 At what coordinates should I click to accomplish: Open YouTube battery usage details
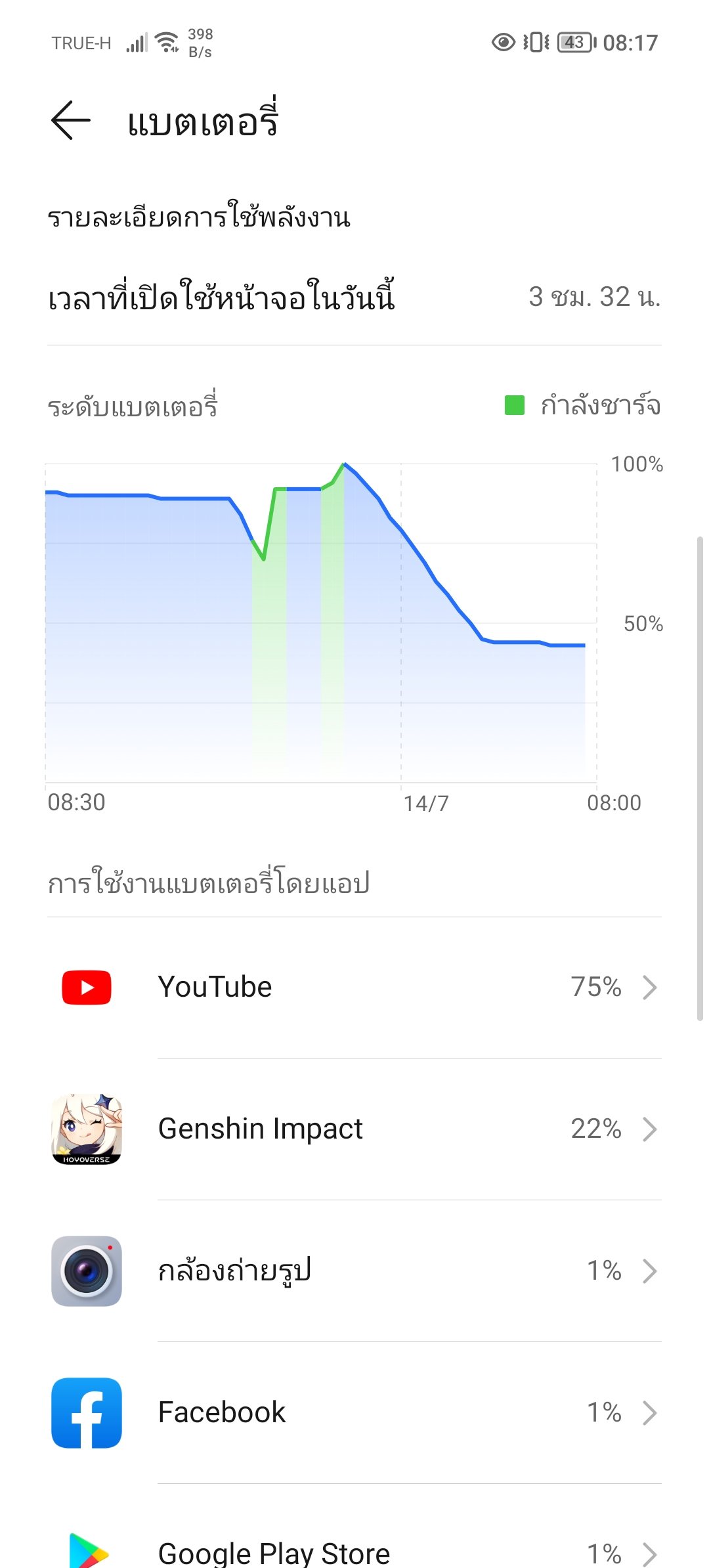(354, 988)
